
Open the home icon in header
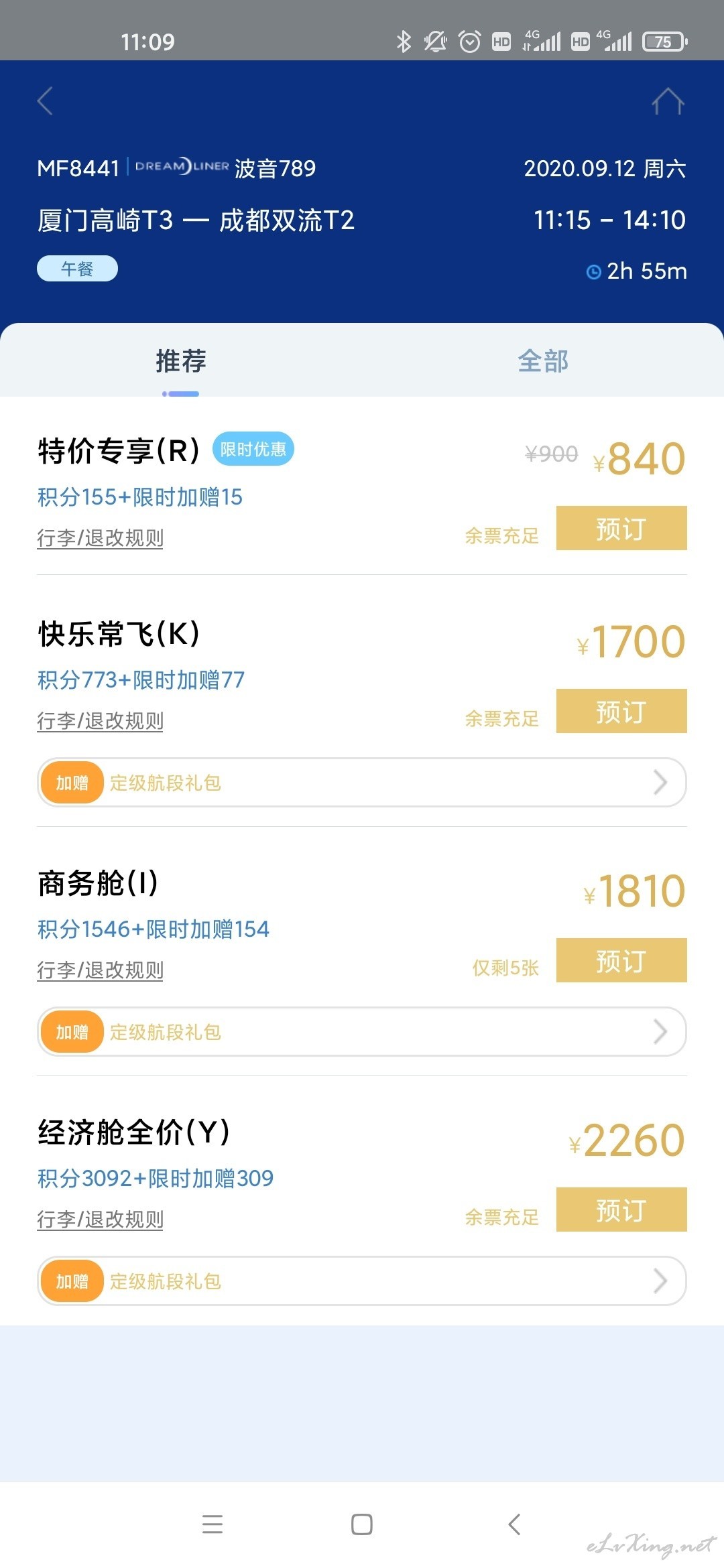pos(668,101)
